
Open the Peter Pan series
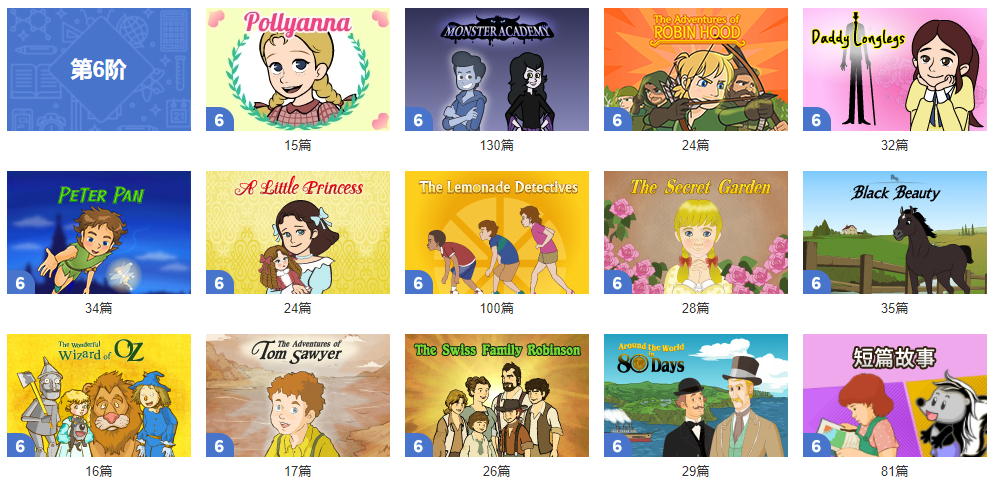(x=98, y=232)
